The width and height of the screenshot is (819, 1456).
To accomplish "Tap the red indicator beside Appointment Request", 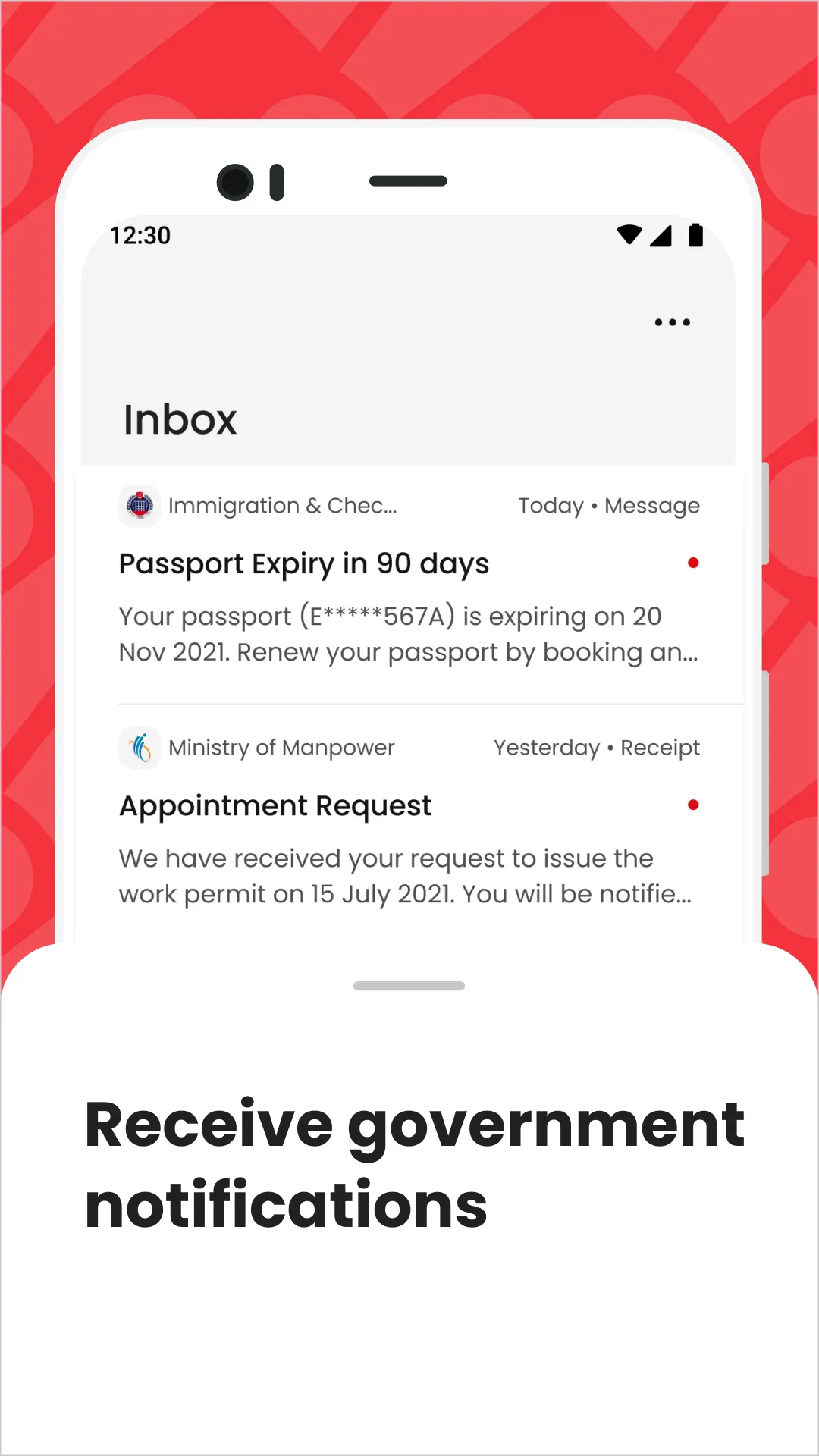I will tap(695, 804).
